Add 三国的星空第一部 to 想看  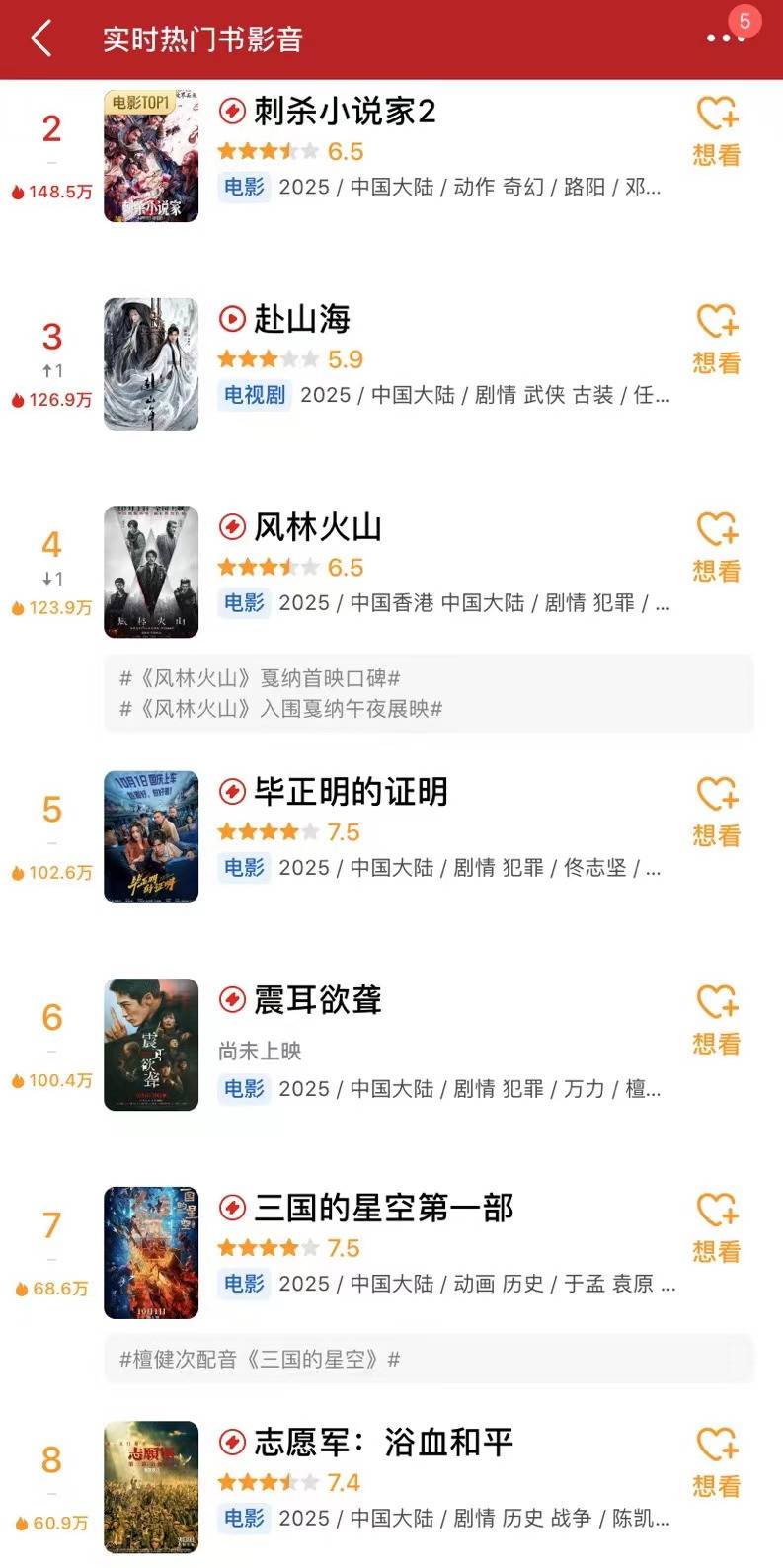click(717, 1228)
